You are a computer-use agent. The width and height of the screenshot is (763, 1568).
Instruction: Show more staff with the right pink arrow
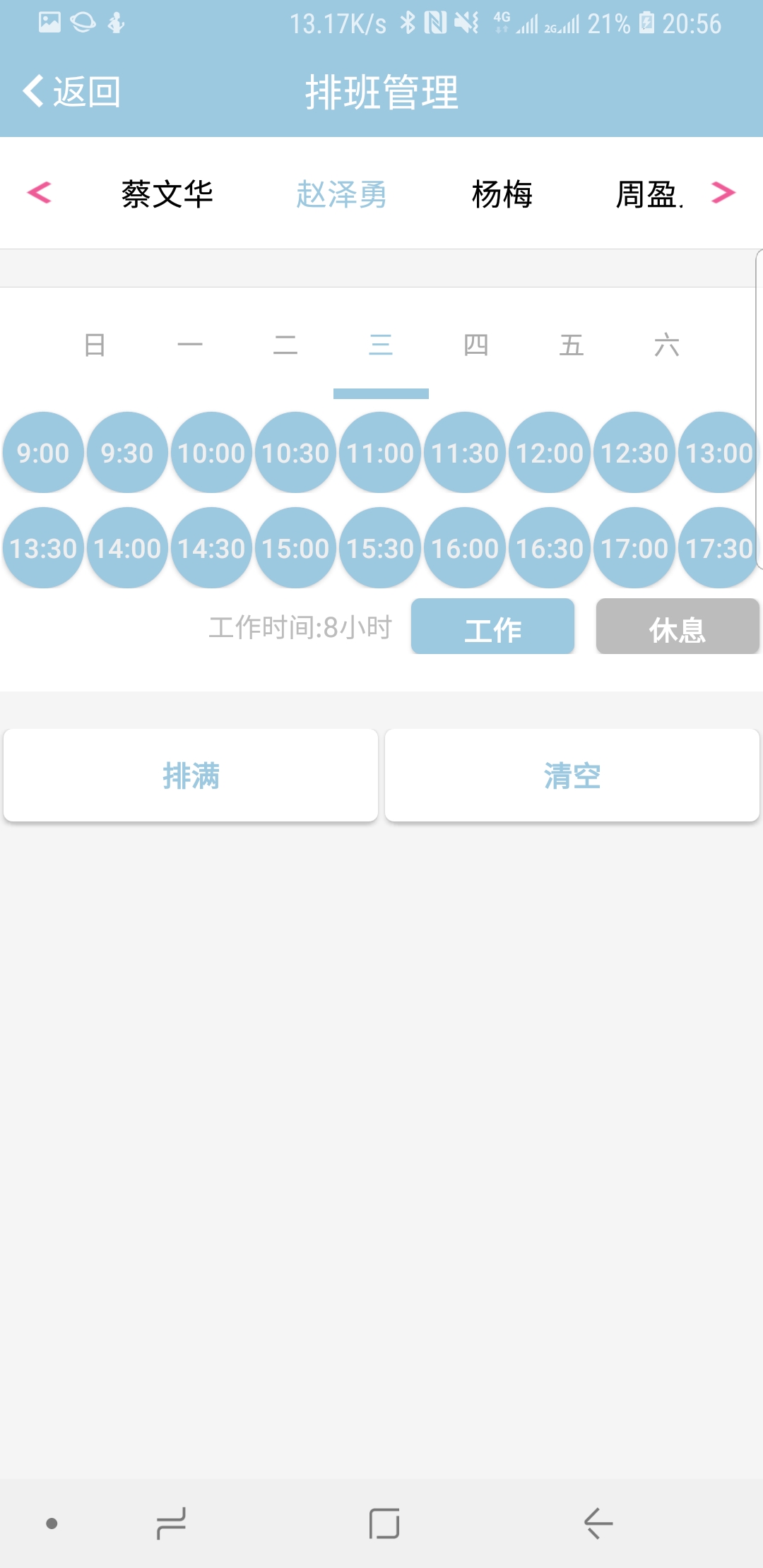click(x=723, y=192)
